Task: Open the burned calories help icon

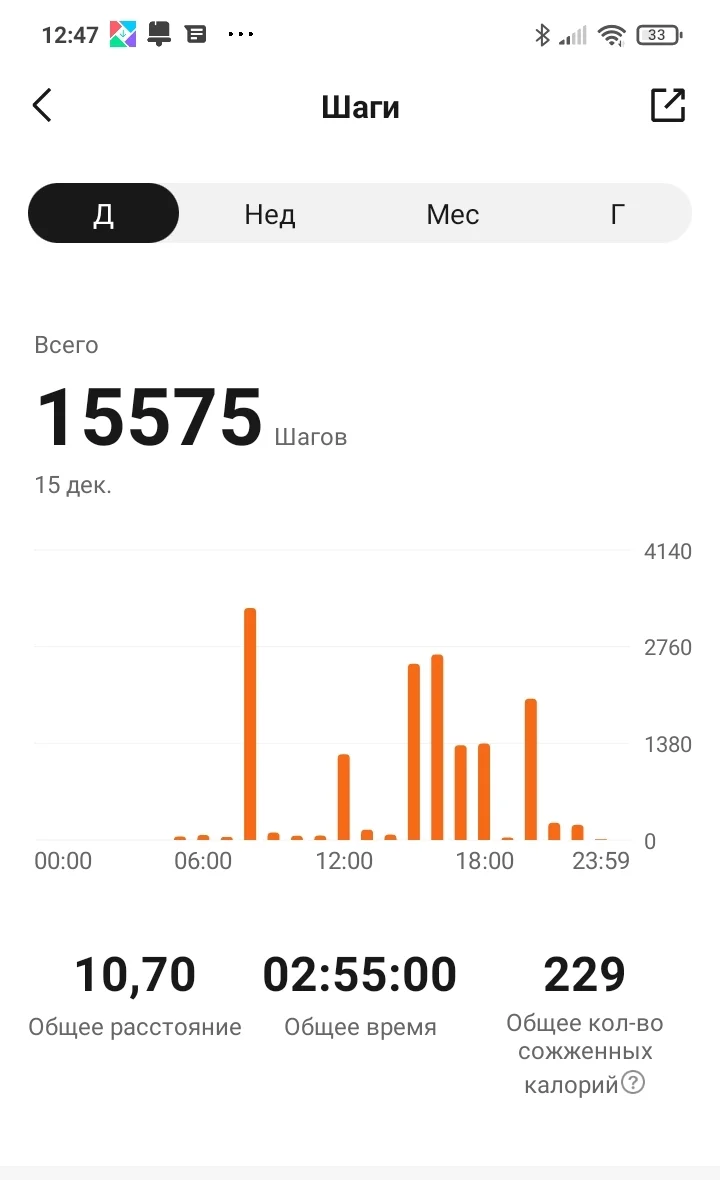Action: click(633, 1082)
